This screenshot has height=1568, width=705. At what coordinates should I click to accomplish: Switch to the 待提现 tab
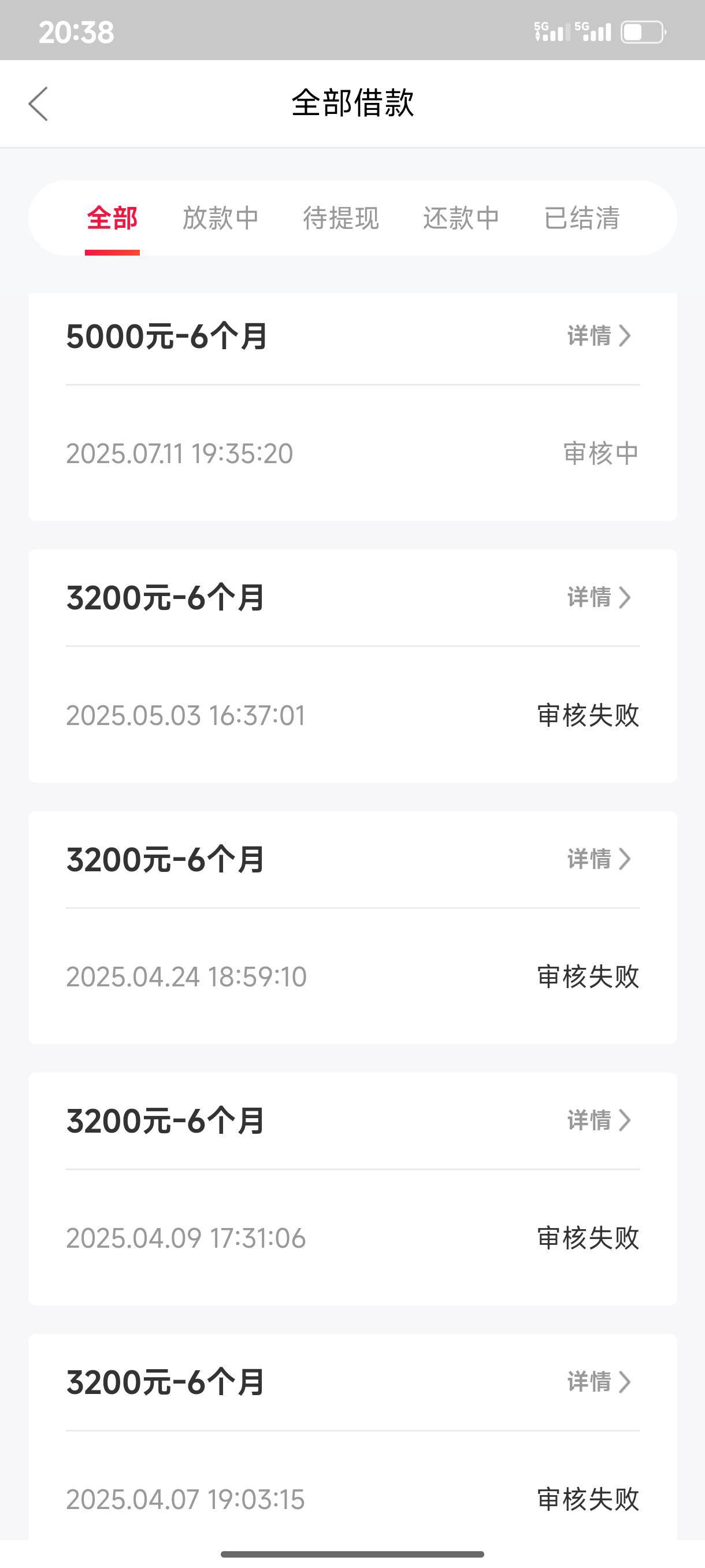[340, 218]
